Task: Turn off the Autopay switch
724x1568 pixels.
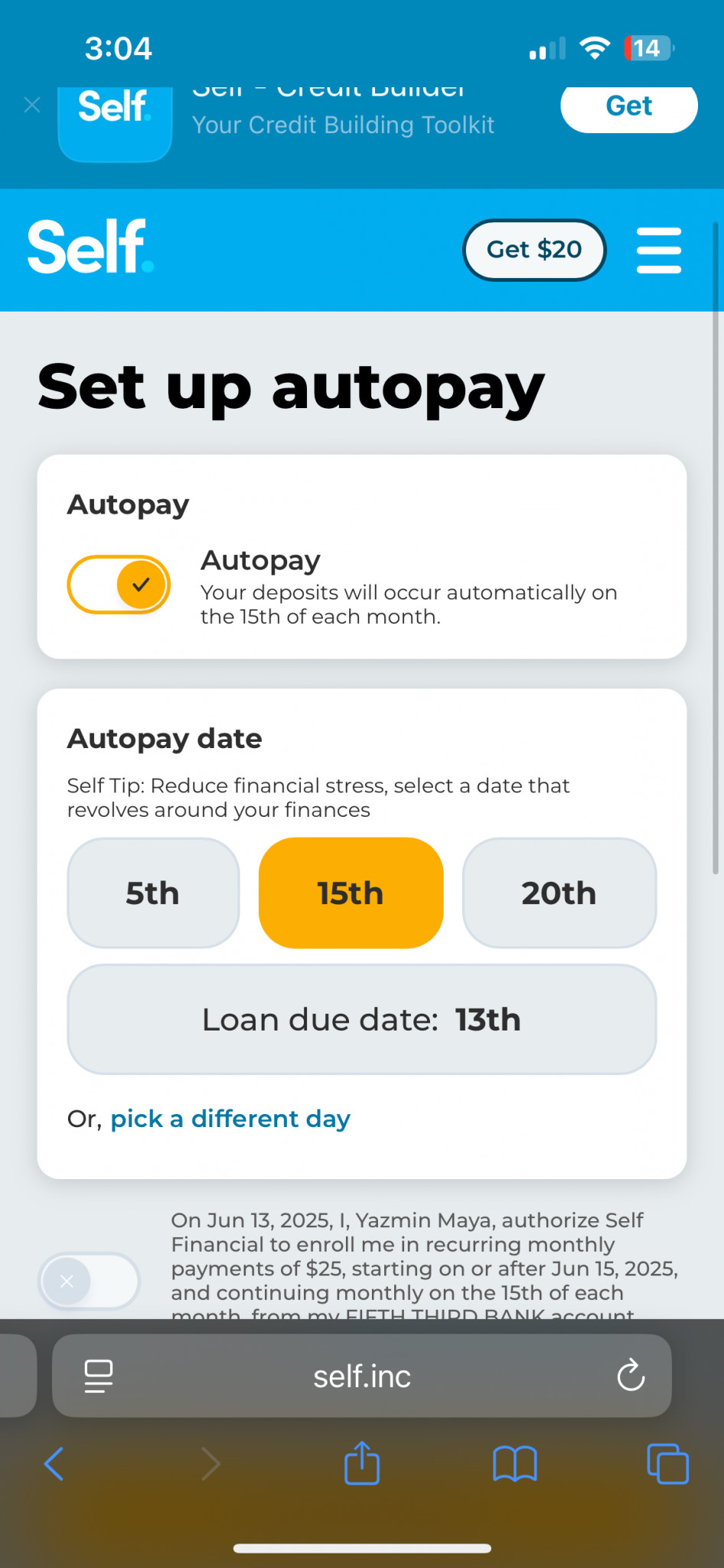Action: 119,584
